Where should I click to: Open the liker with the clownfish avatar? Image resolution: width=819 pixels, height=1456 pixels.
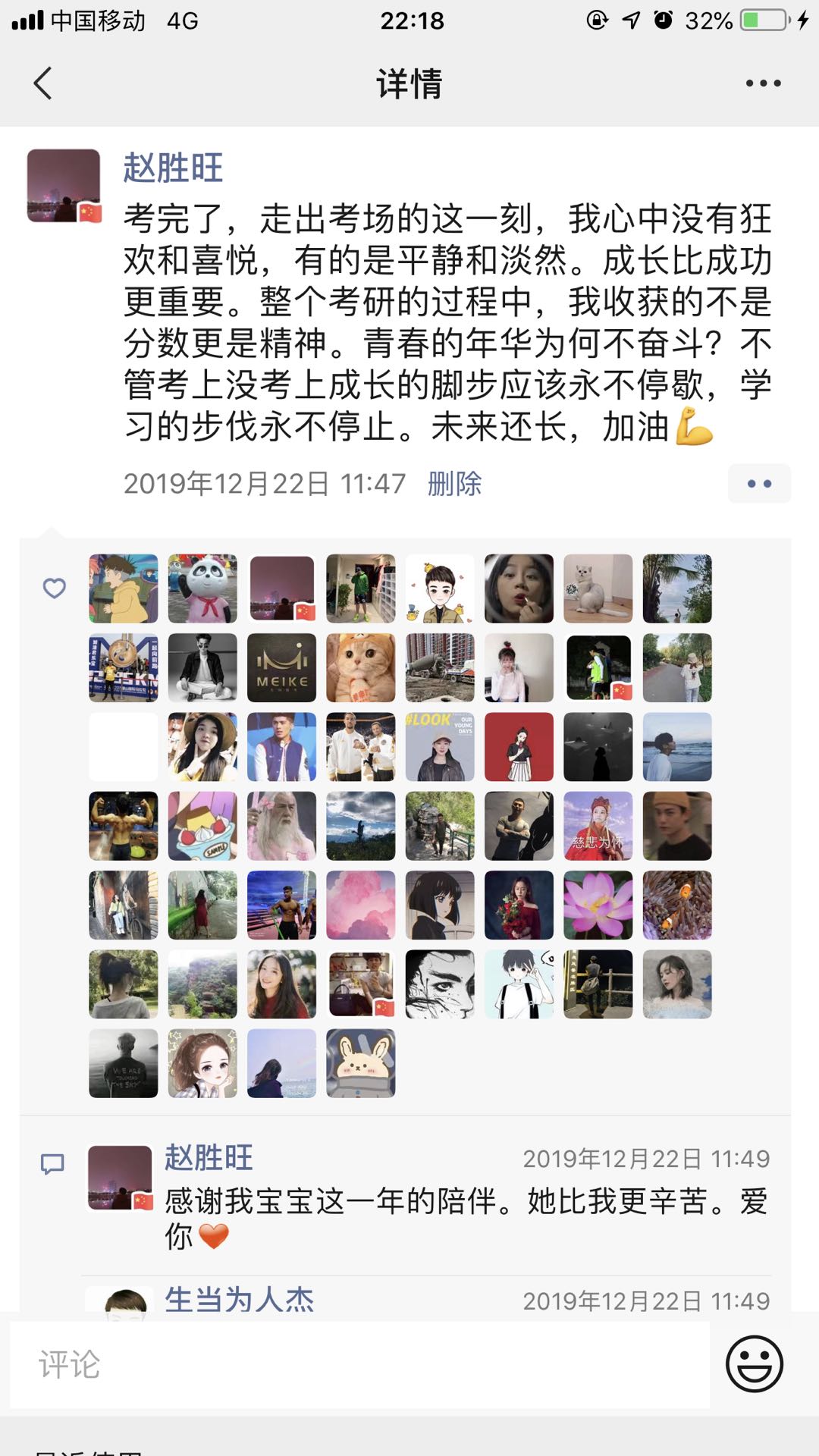tap(676, 905)
